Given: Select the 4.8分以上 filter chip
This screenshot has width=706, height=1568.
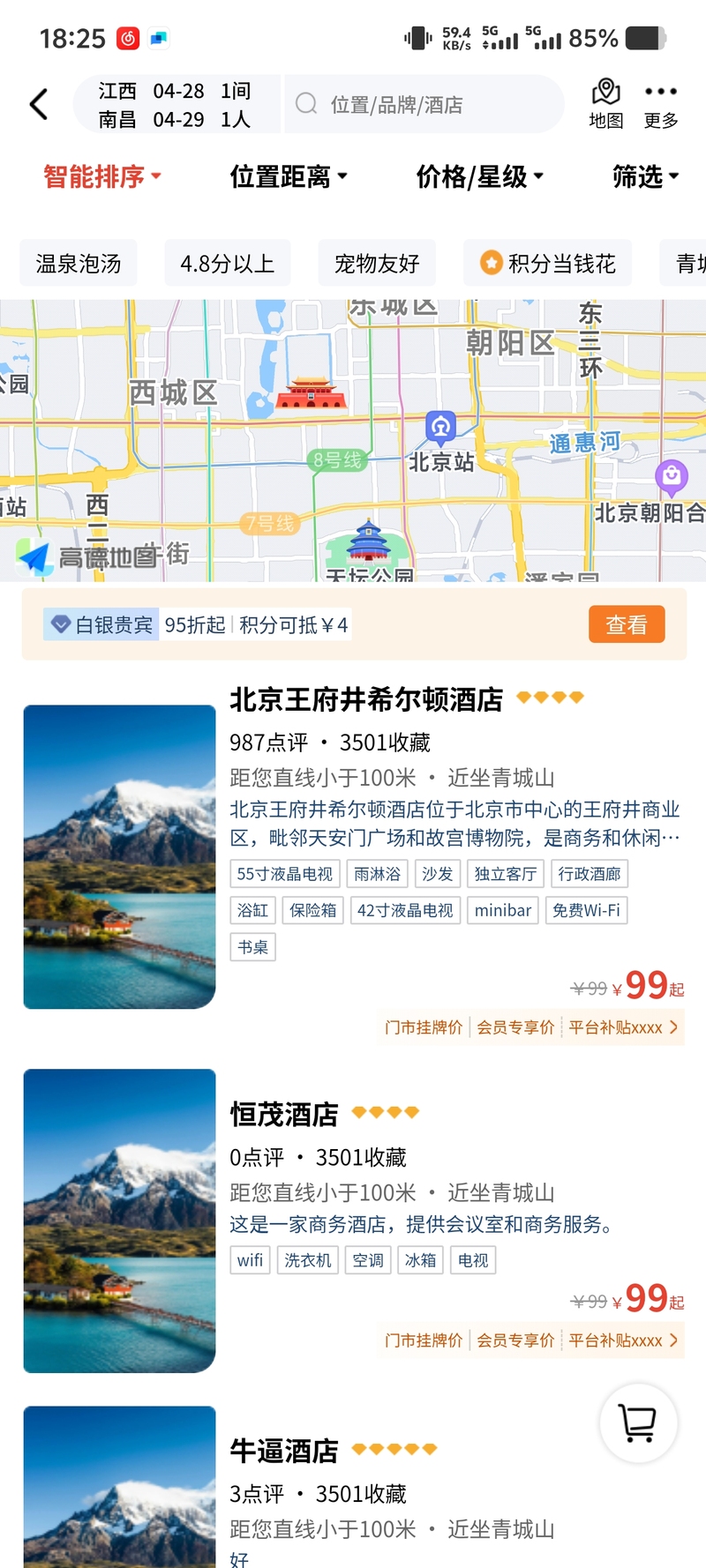Looking at the screenshot, I should tap(228, 263).
